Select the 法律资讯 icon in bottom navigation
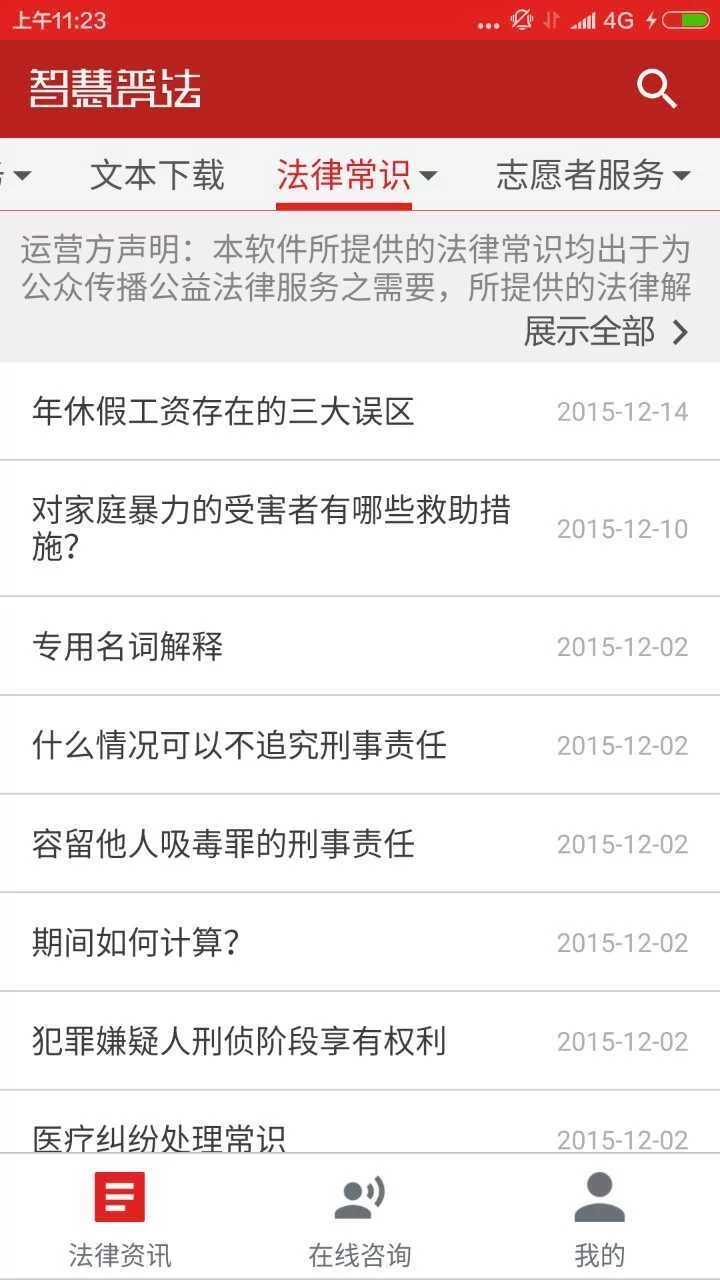 pyautogui.click(x=118, y=1196)
